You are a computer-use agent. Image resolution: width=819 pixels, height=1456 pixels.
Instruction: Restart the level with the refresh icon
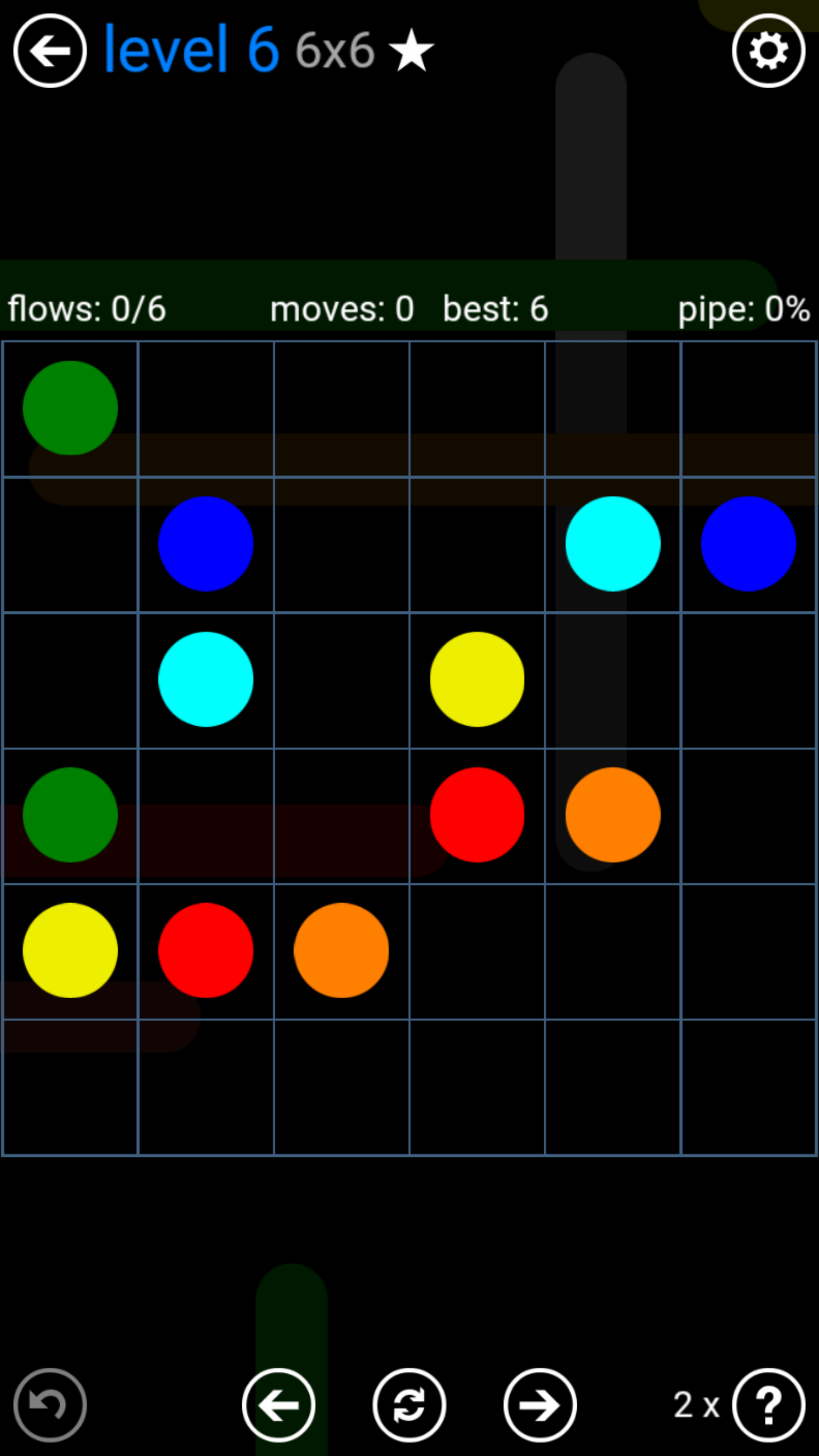pos(409,1405)
